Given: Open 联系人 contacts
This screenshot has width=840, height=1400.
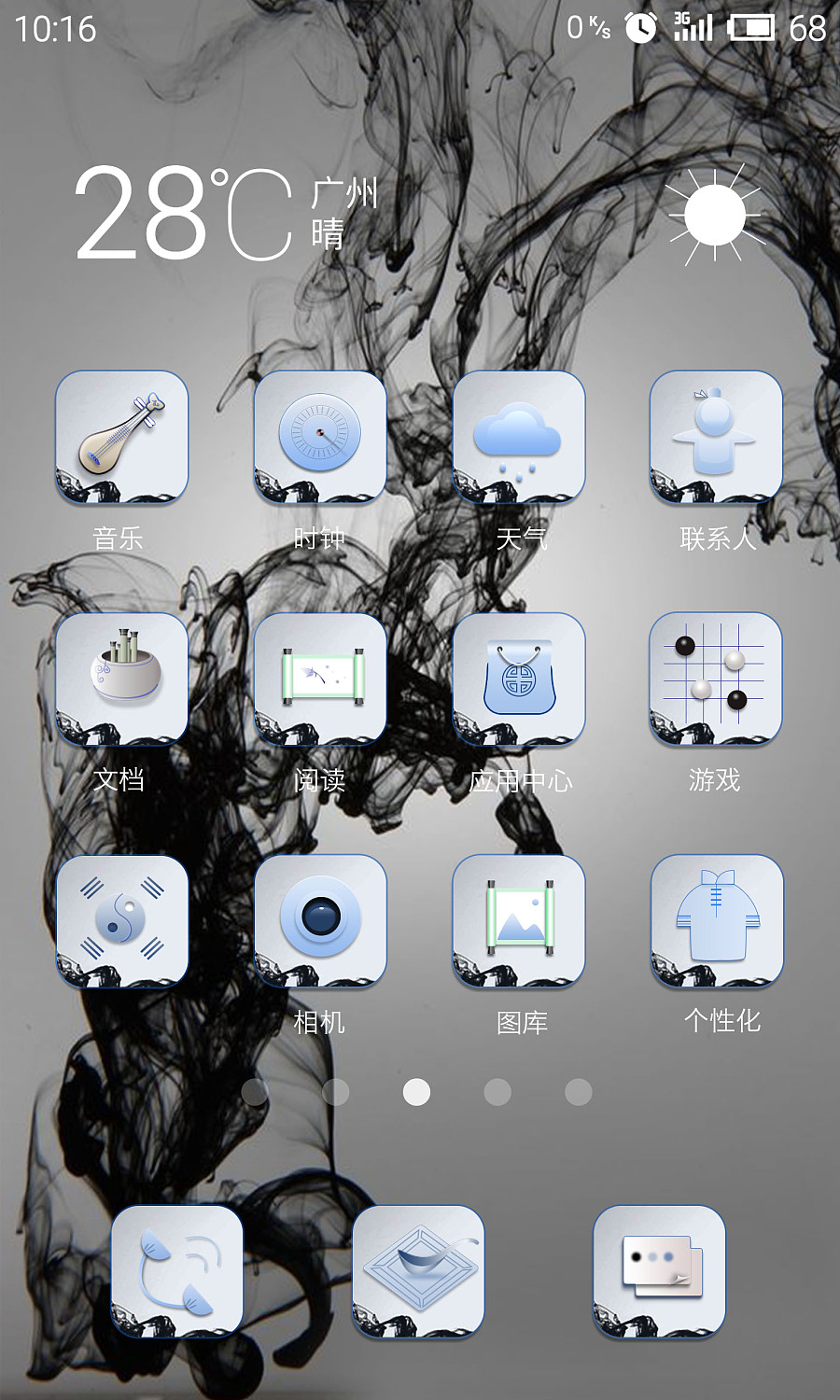Looking at the screenshot, I should click(716, 437).
